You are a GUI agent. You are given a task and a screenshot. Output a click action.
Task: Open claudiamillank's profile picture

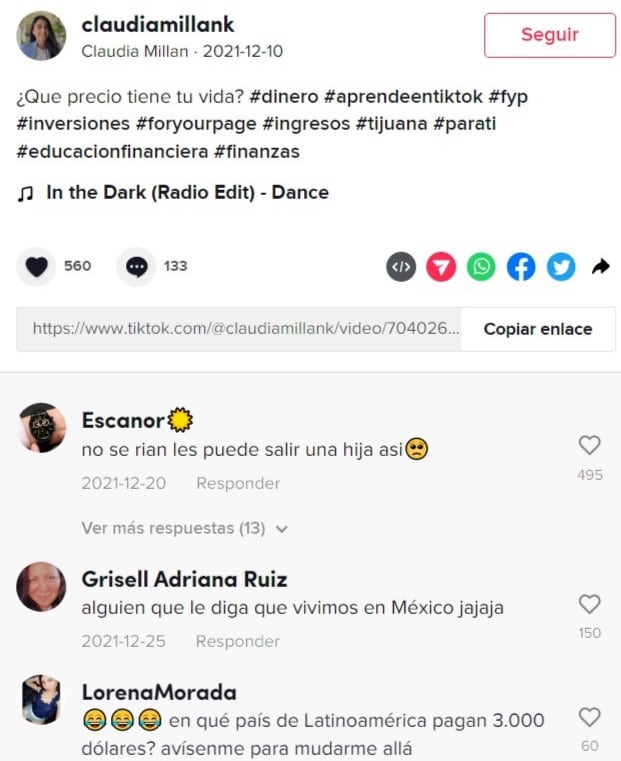(41, 35)
